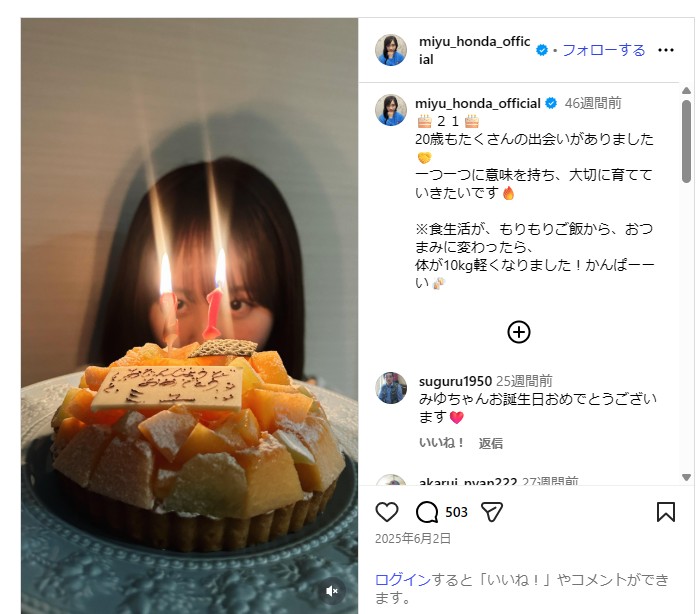Unmute the video sound
The height and width of the screenshot is (614, 696).
tap(332, 591)
